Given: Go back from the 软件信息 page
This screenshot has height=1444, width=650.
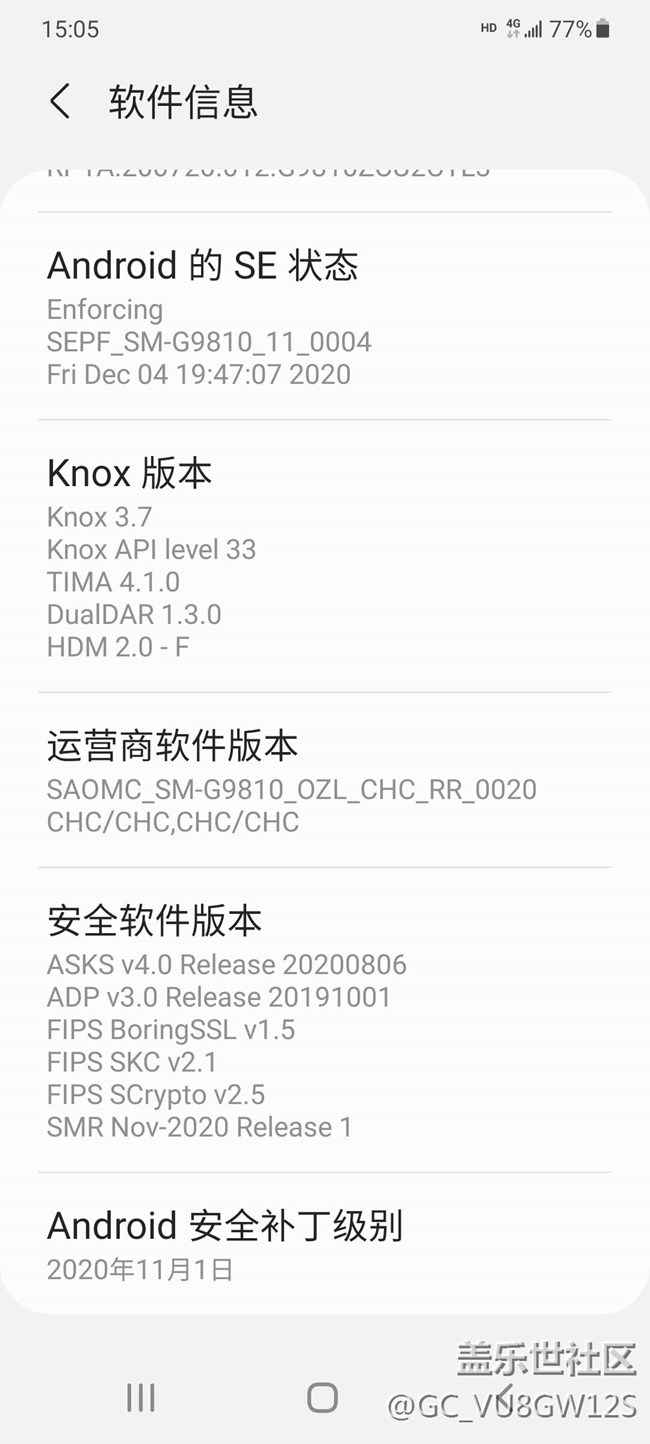Looking at the screenshot, I should pos(61,102).
